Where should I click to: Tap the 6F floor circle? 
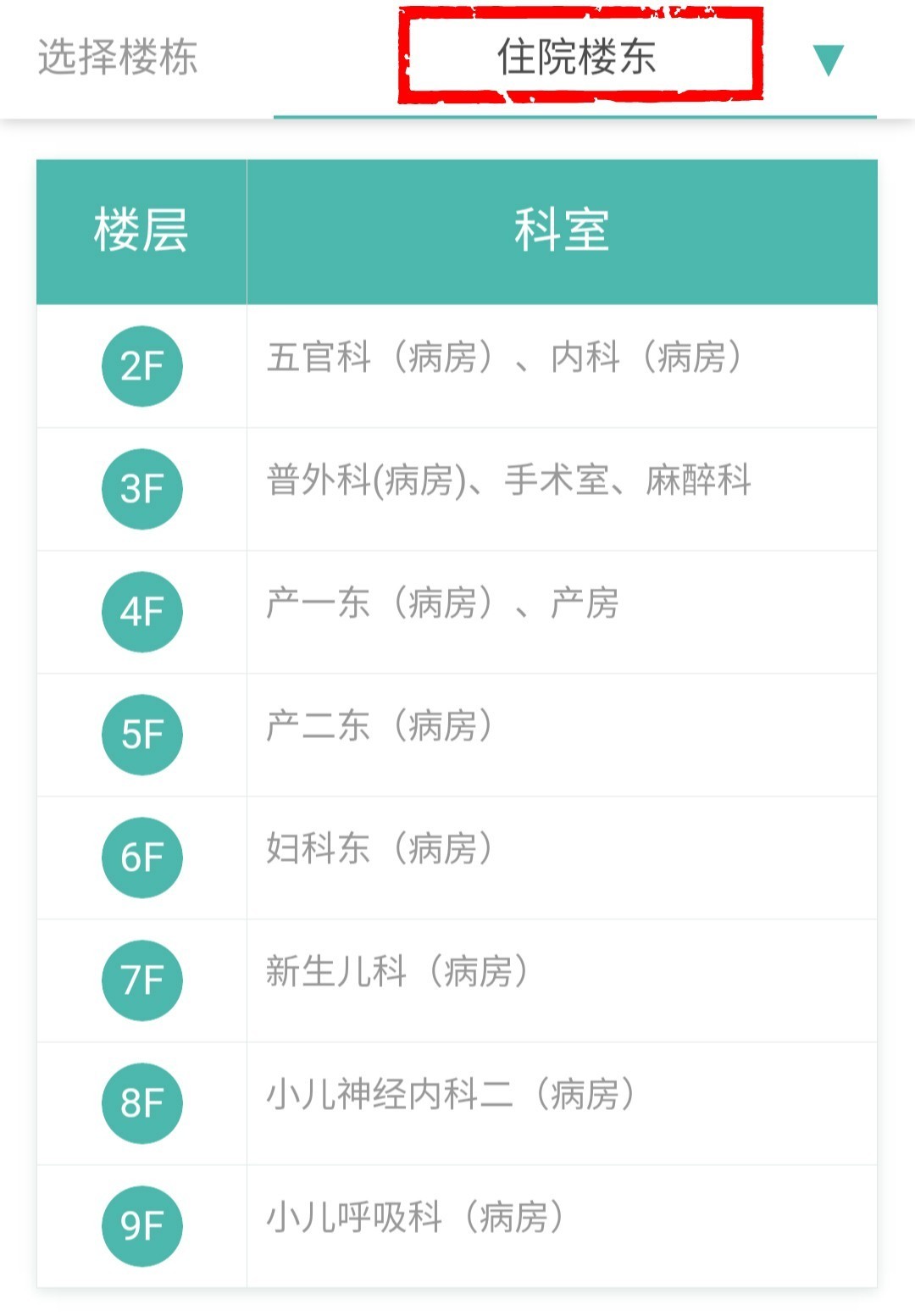point(142,857)
